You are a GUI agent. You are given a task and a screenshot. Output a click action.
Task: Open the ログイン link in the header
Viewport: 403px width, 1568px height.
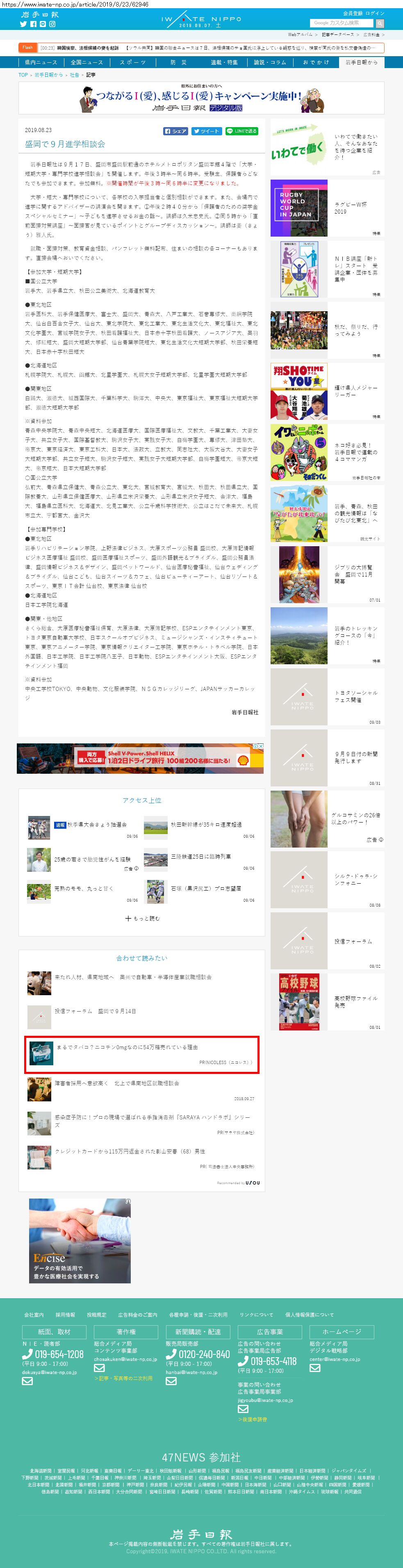(x=375, y=14)
